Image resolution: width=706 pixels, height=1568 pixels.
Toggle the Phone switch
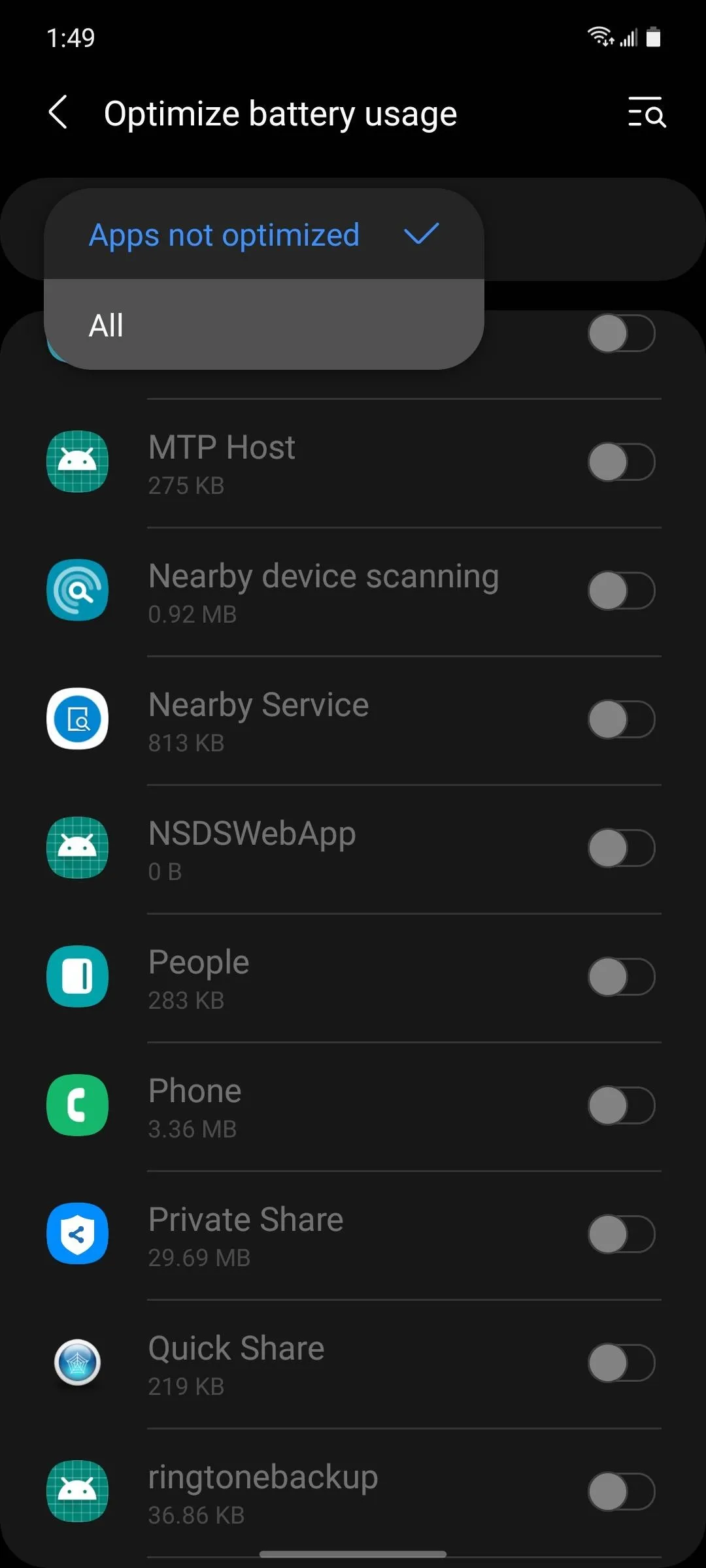tap(622, 1105)
